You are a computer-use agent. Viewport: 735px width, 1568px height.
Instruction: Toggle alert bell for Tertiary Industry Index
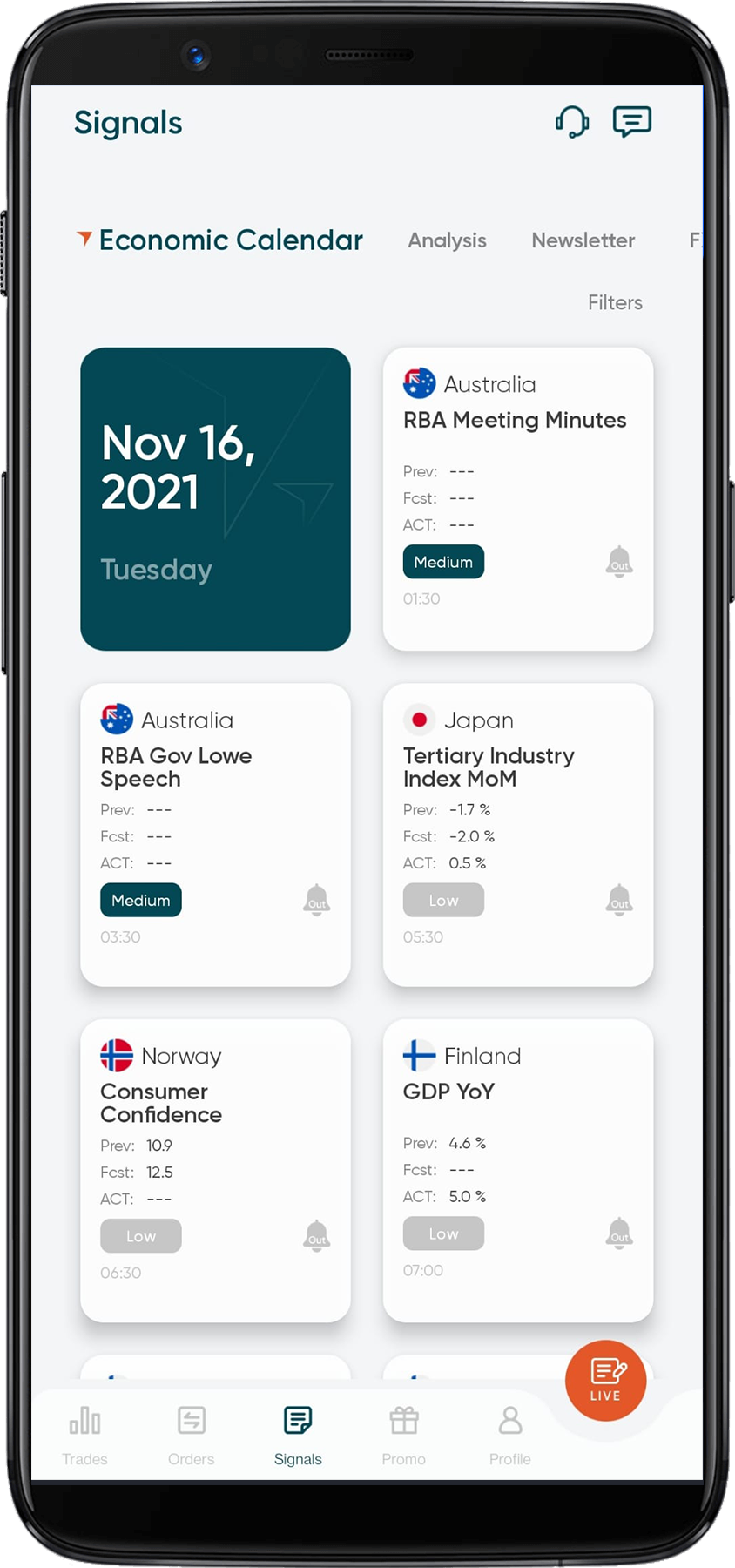619,900
